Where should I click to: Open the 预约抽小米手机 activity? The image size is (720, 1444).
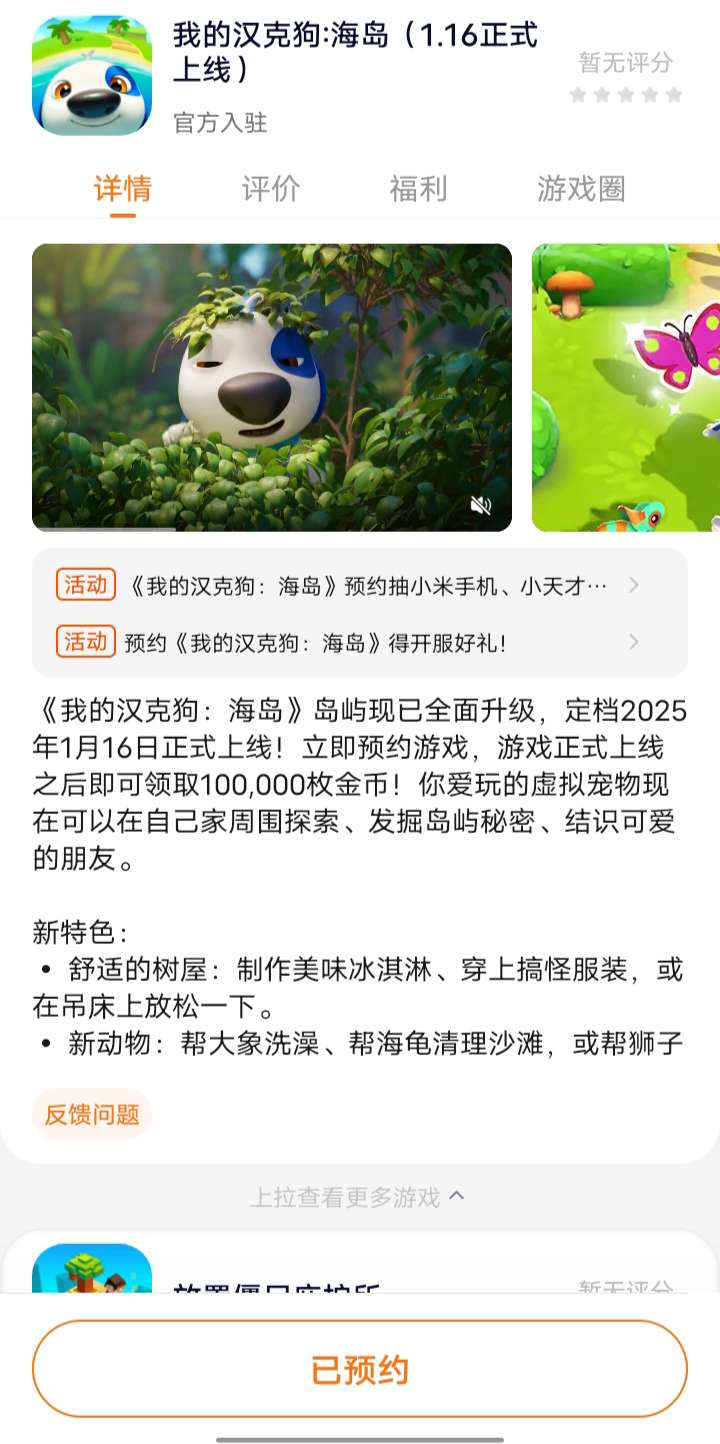coord(360,586)
